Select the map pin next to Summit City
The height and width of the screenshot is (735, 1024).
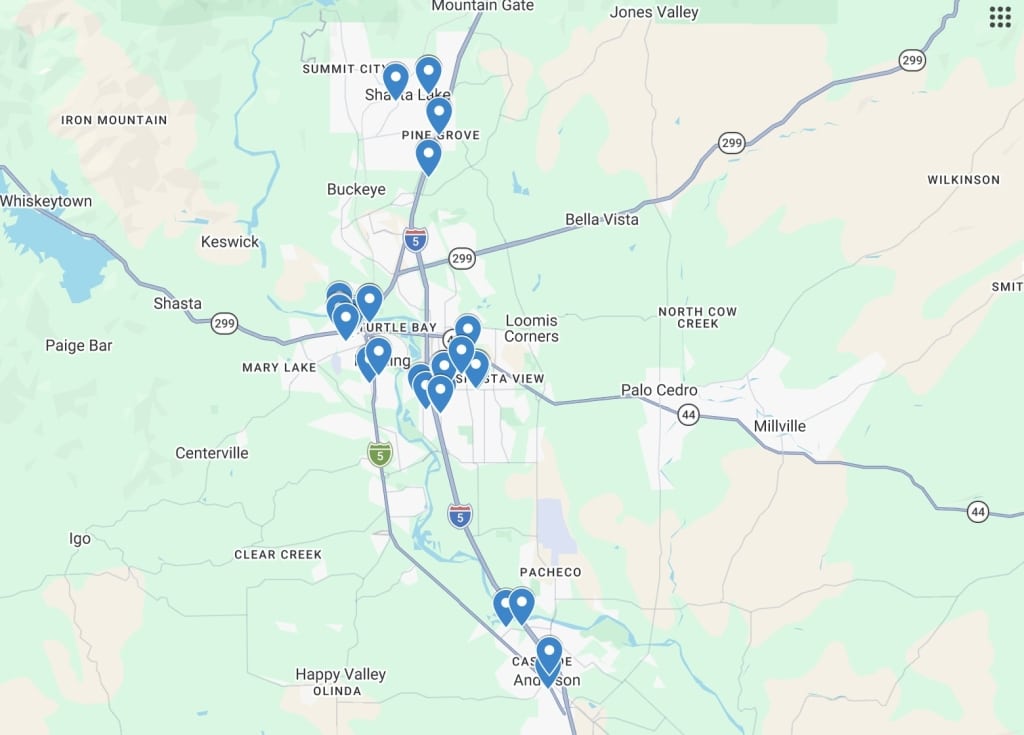(x=396, y=79)
